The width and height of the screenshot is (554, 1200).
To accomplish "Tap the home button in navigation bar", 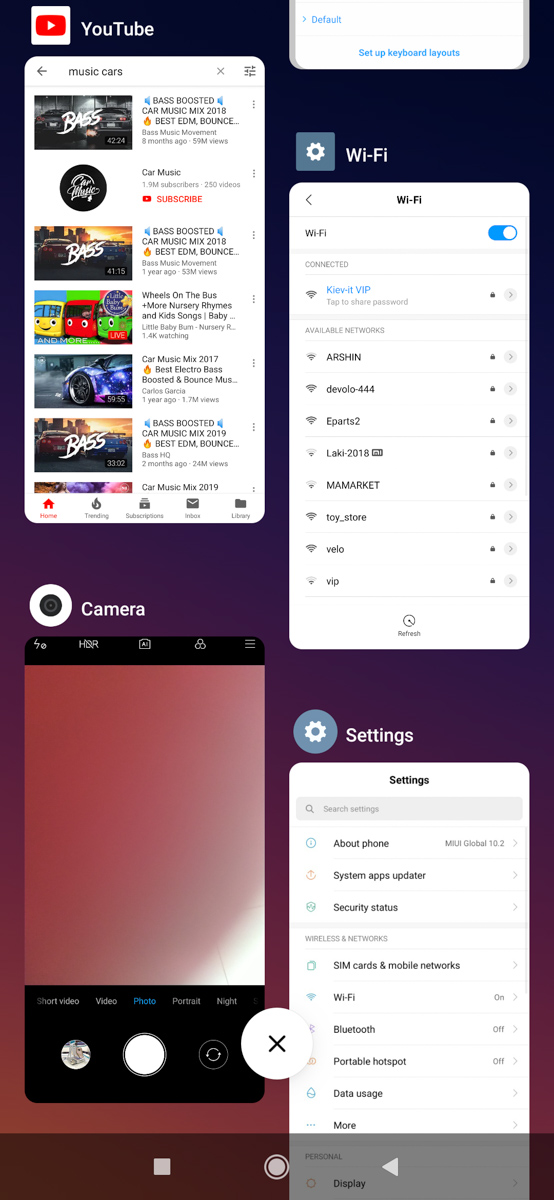I will 276,1166.
